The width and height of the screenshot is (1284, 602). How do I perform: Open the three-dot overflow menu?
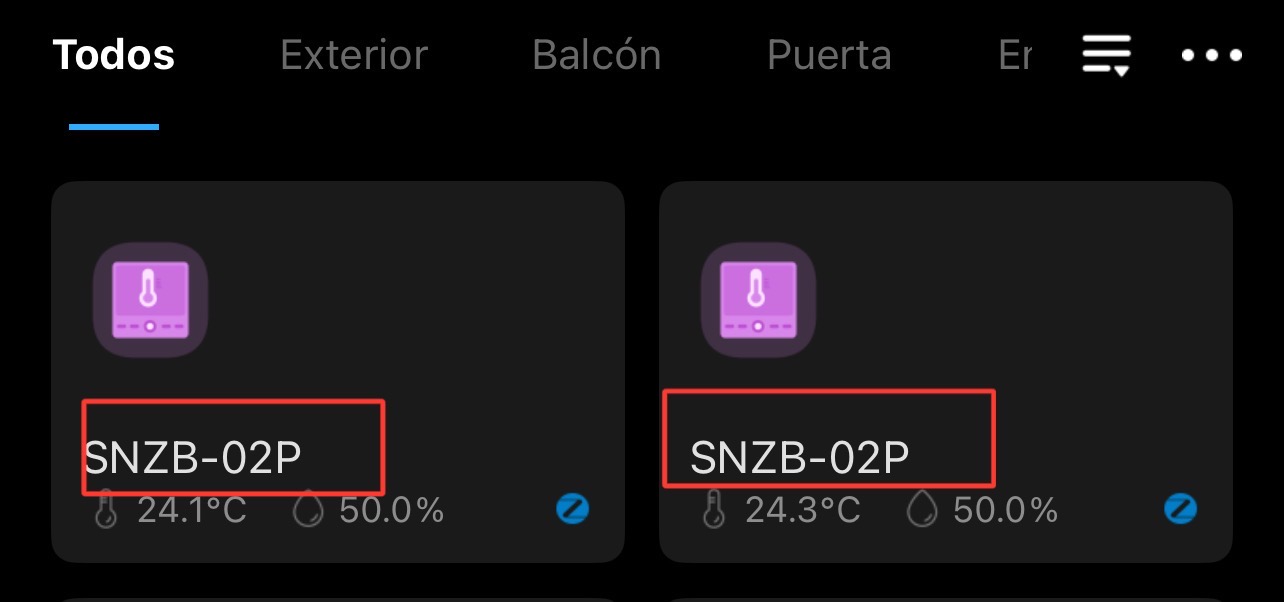point(1212,55)
